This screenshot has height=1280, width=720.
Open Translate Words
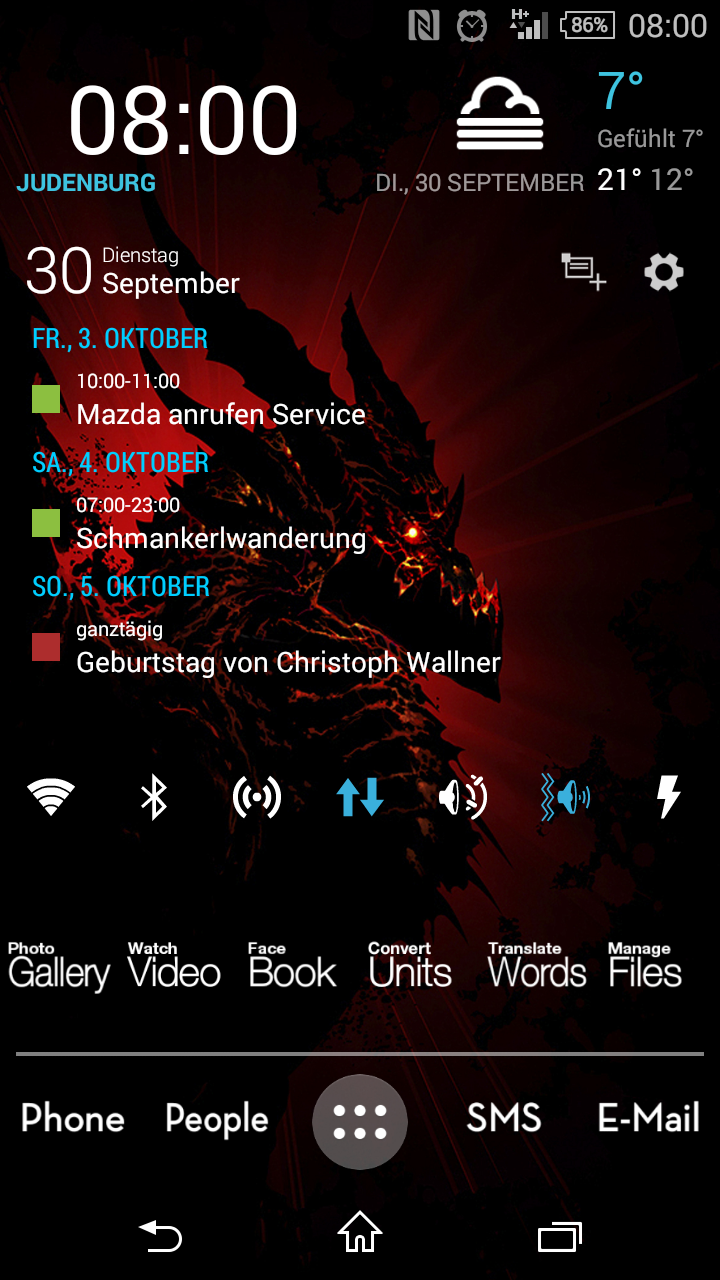pyautogui.click(x=537, y=967)
